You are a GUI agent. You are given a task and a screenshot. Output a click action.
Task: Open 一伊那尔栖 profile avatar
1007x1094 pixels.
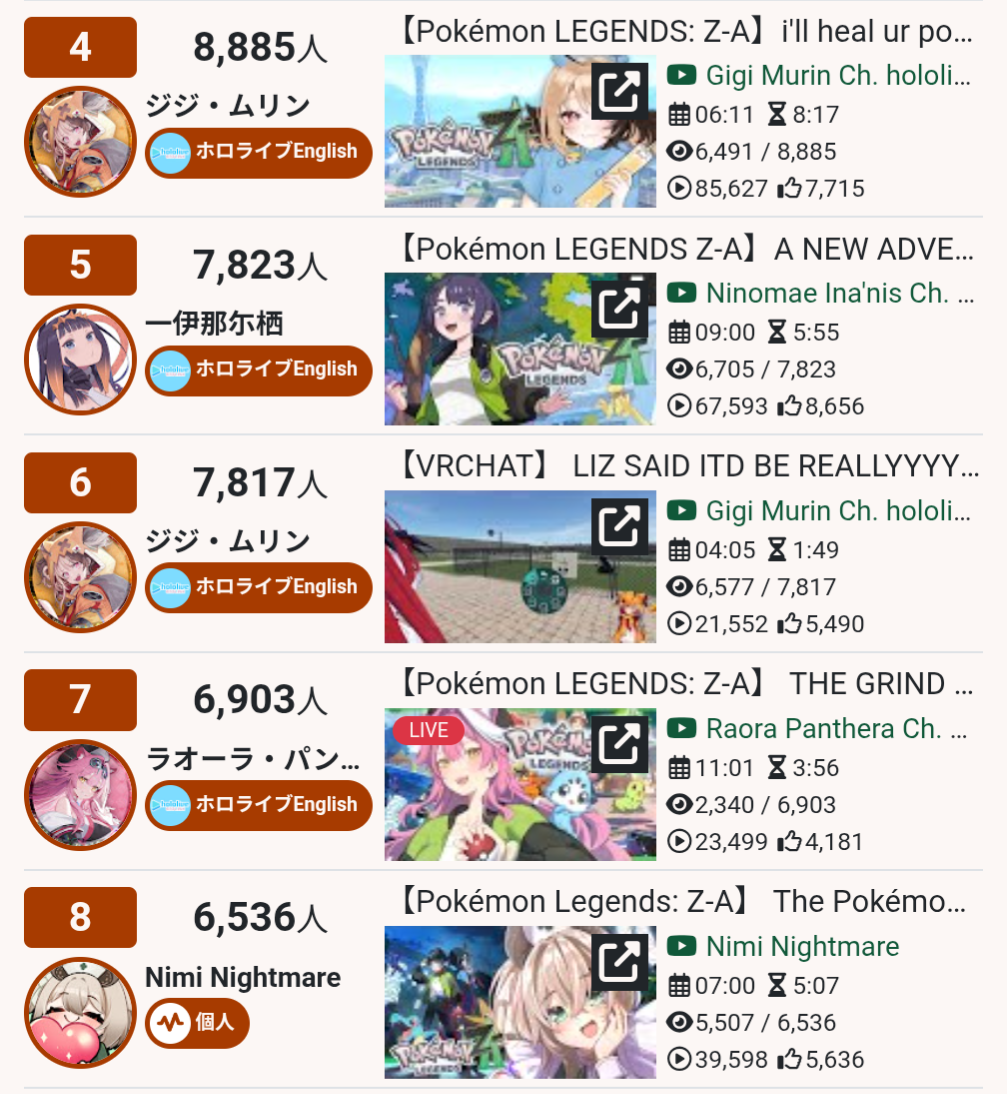point(80,359)
